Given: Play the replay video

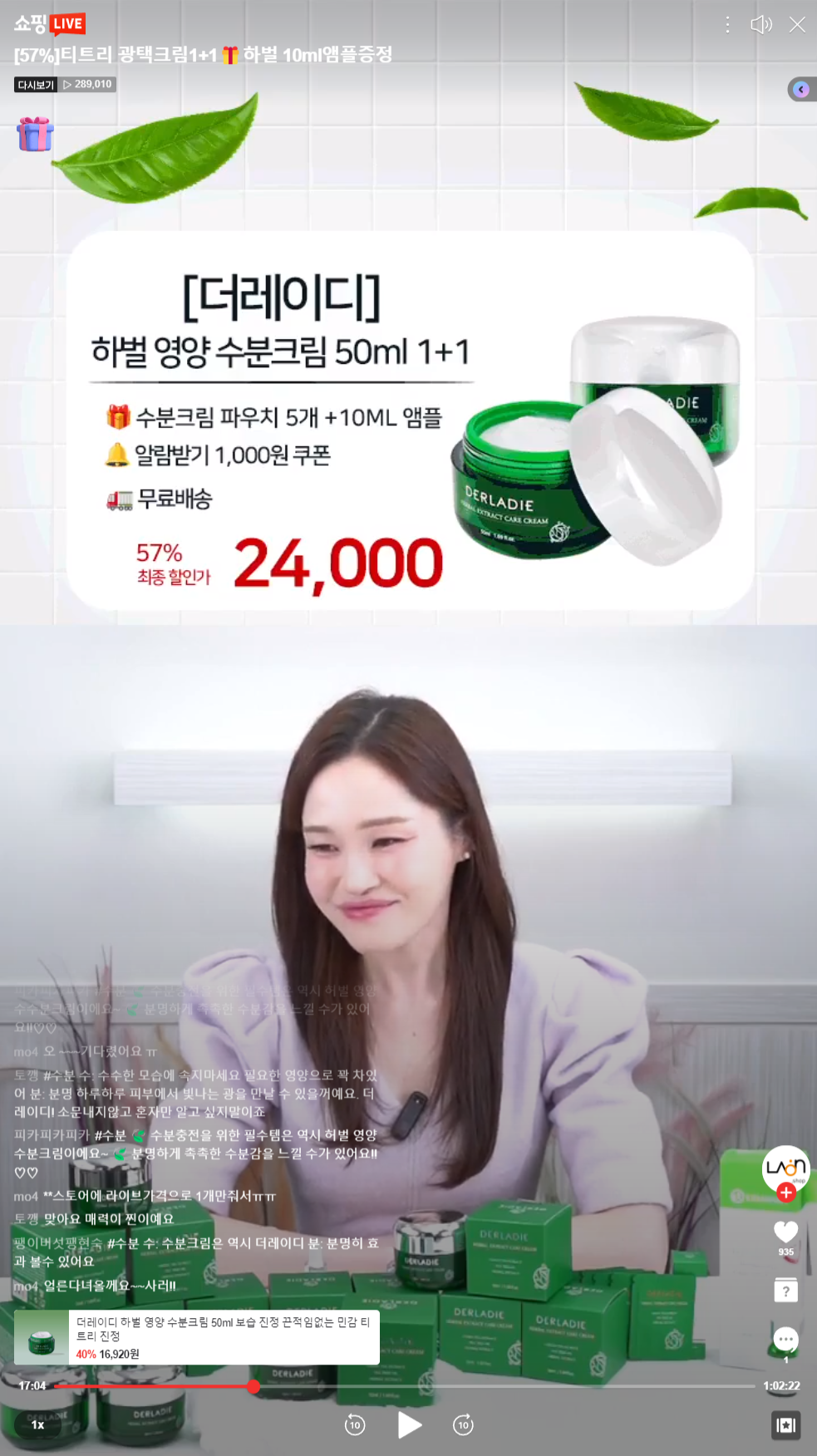Looking at the screenshot, I should pos(409,1425).
